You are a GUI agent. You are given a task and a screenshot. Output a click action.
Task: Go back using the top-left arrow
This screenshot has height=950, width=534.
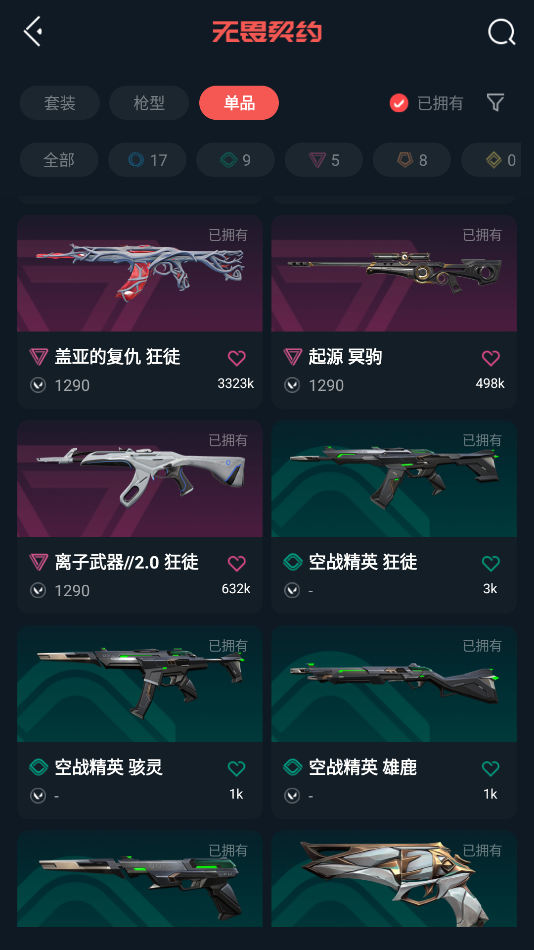click(33, 31)
